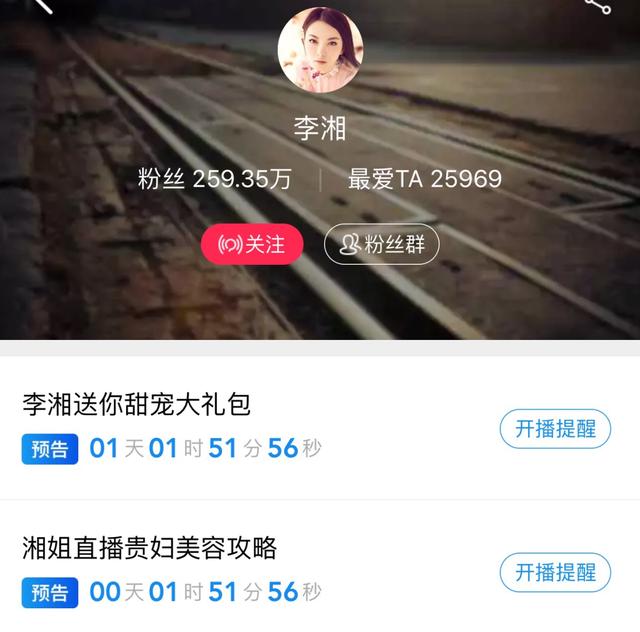Share 李湘's profile page
The width and height of the screenshot is (640, 632).
(x=599, y=5)
